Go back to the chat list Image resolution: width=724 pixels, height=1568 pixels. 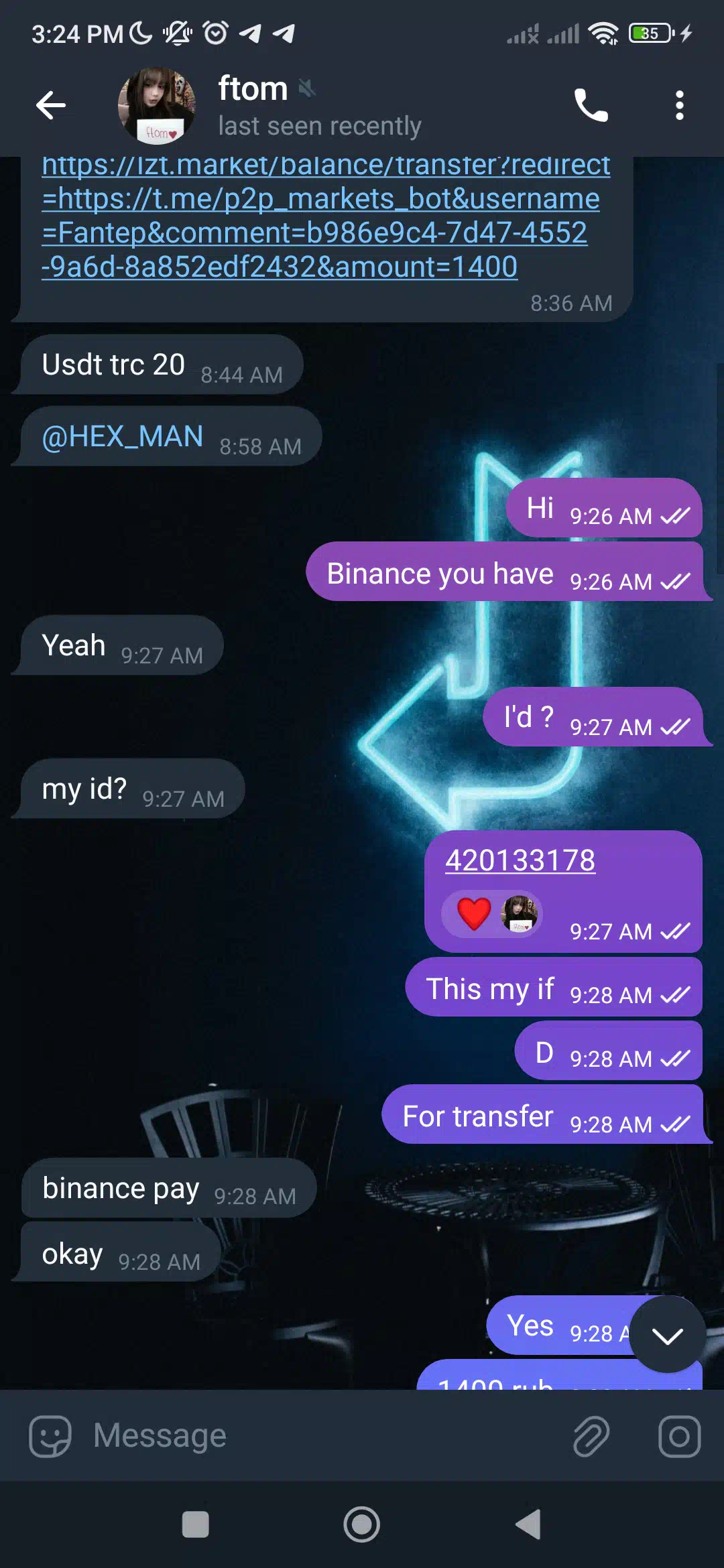pyautogui.click(x=51, y=105)
